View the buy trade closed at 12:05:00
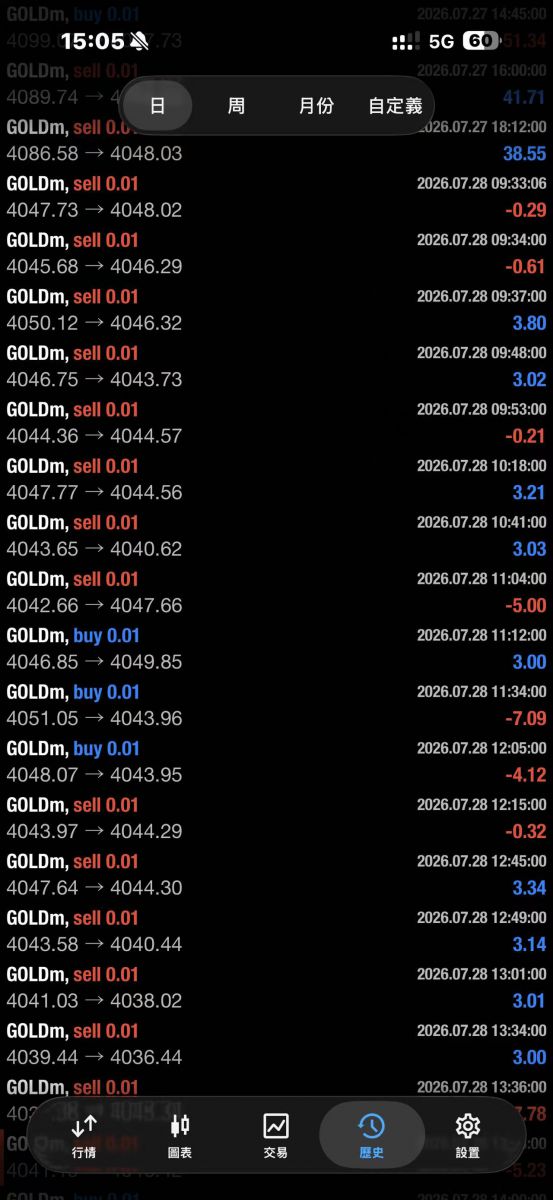This screenshot has height=1200, width=553. tap(276, 761)
